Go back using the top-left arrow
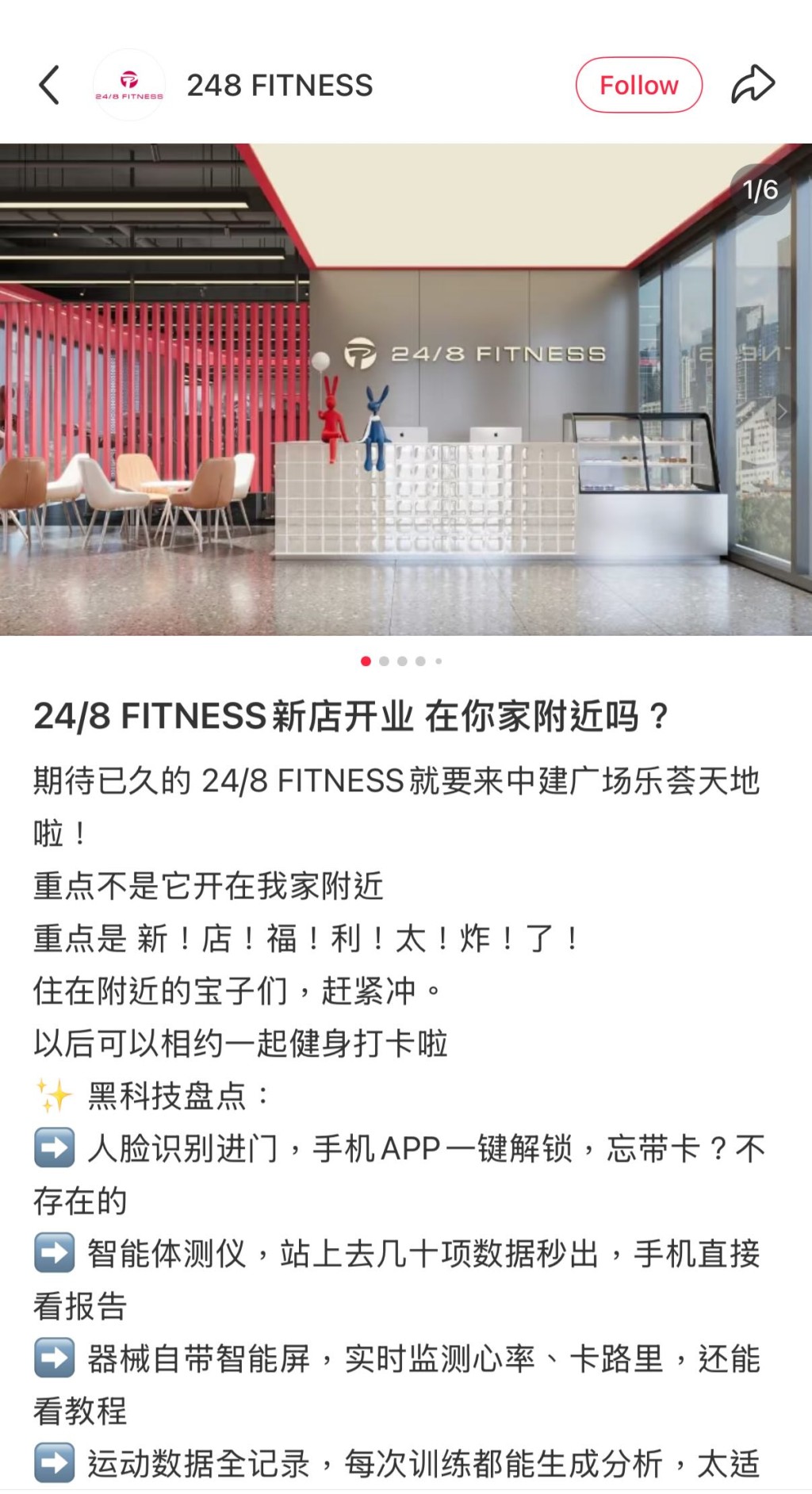Image resolution: width=812 pixels, height=1494 pixels. click(49, 85)
